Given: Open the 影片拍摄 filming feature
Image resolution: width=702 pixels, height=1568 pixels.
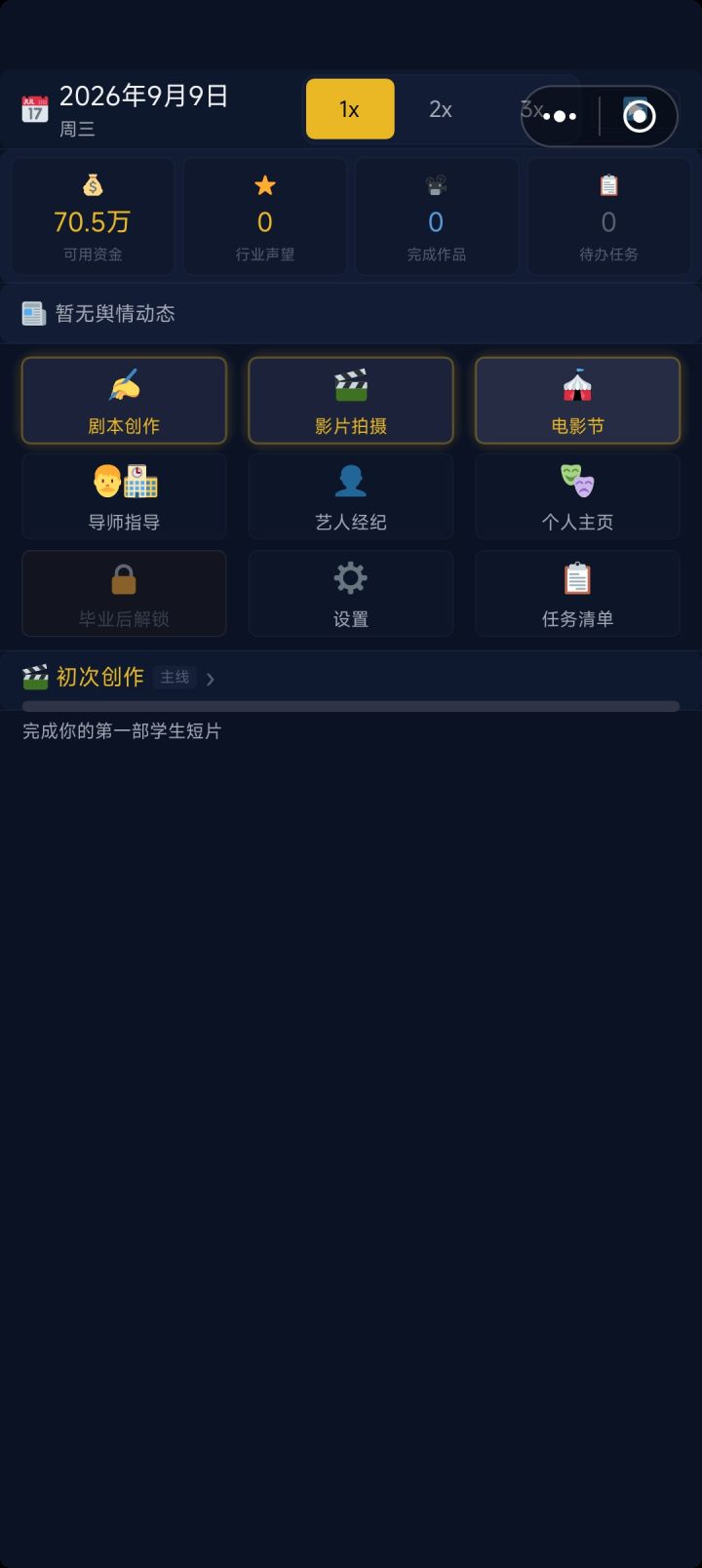Looking at the screenshot, I should click(351, 400).
